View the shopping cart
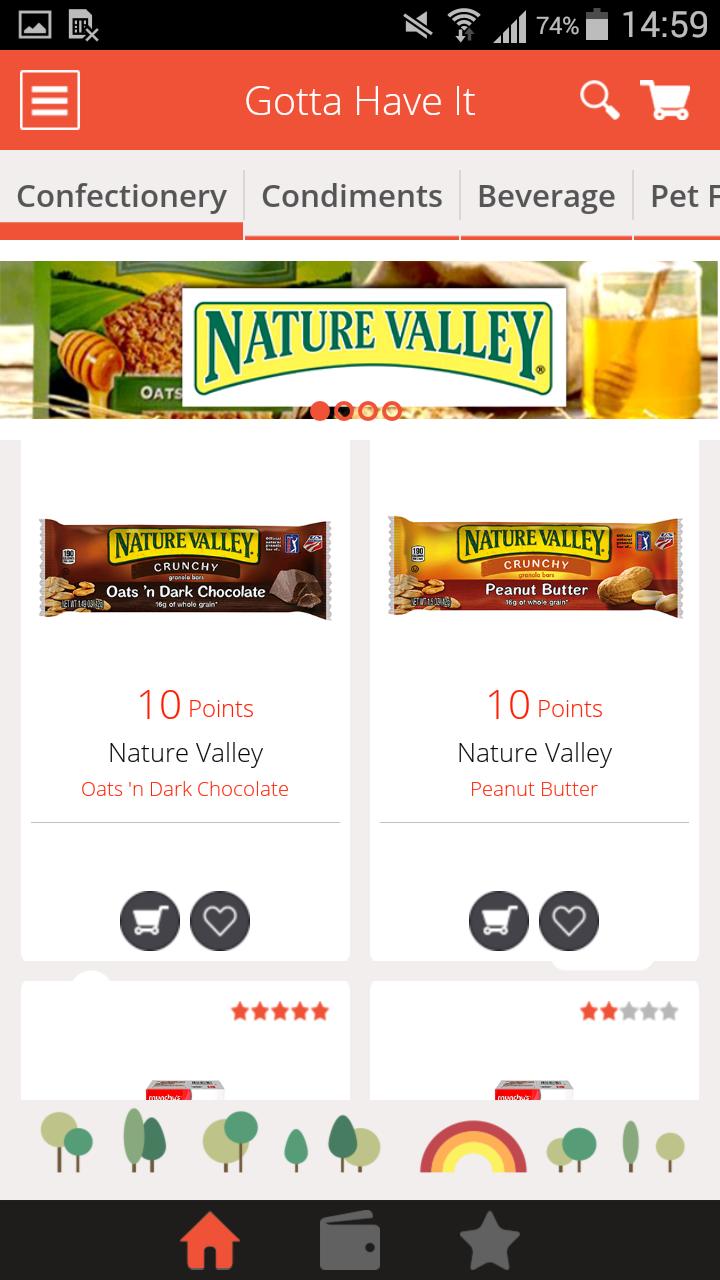720x1280 pixels. [x=665, y=100]
